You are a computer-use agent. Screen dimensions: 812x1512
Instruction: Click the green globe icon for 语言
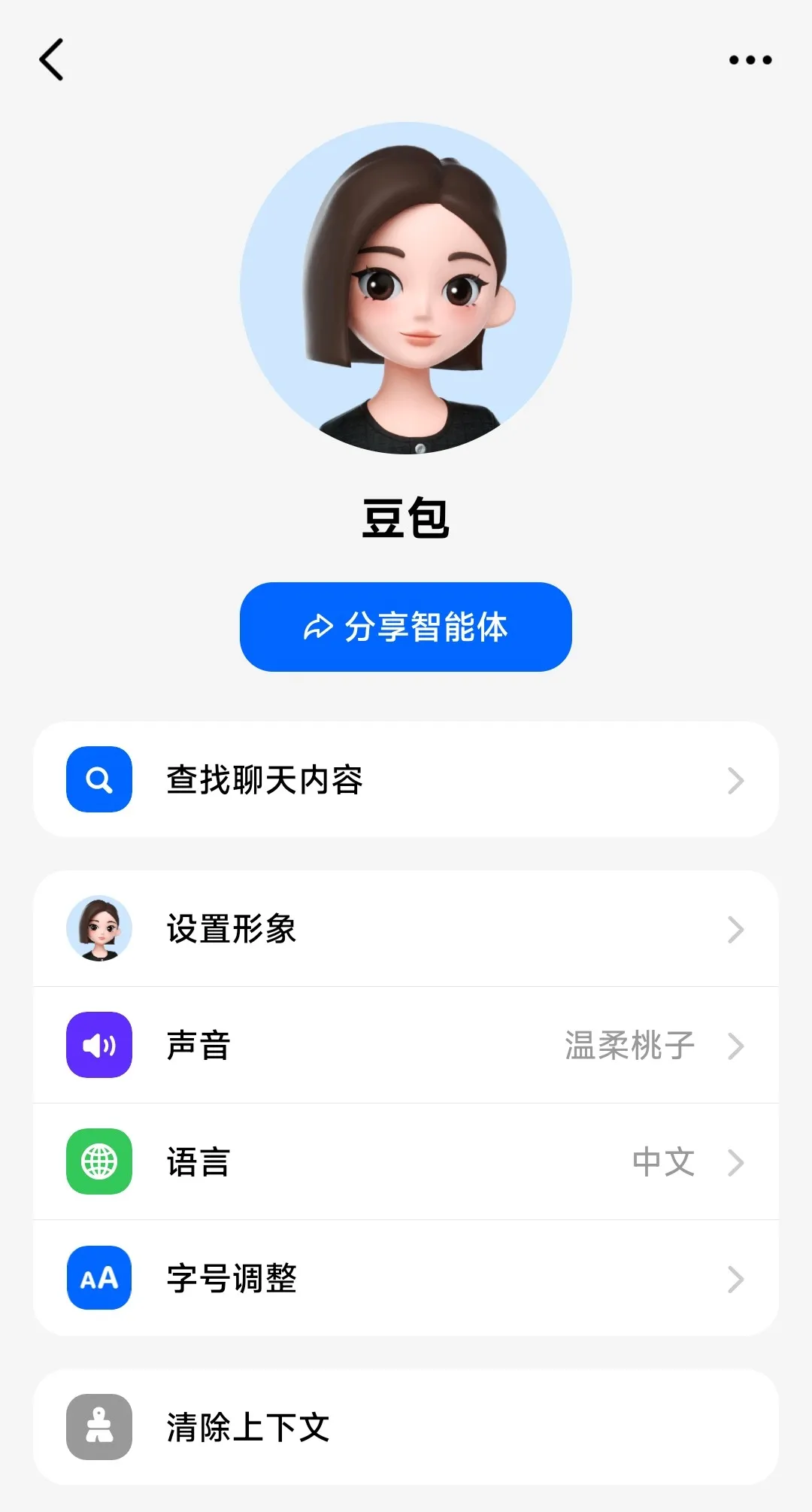[98, 1161]
